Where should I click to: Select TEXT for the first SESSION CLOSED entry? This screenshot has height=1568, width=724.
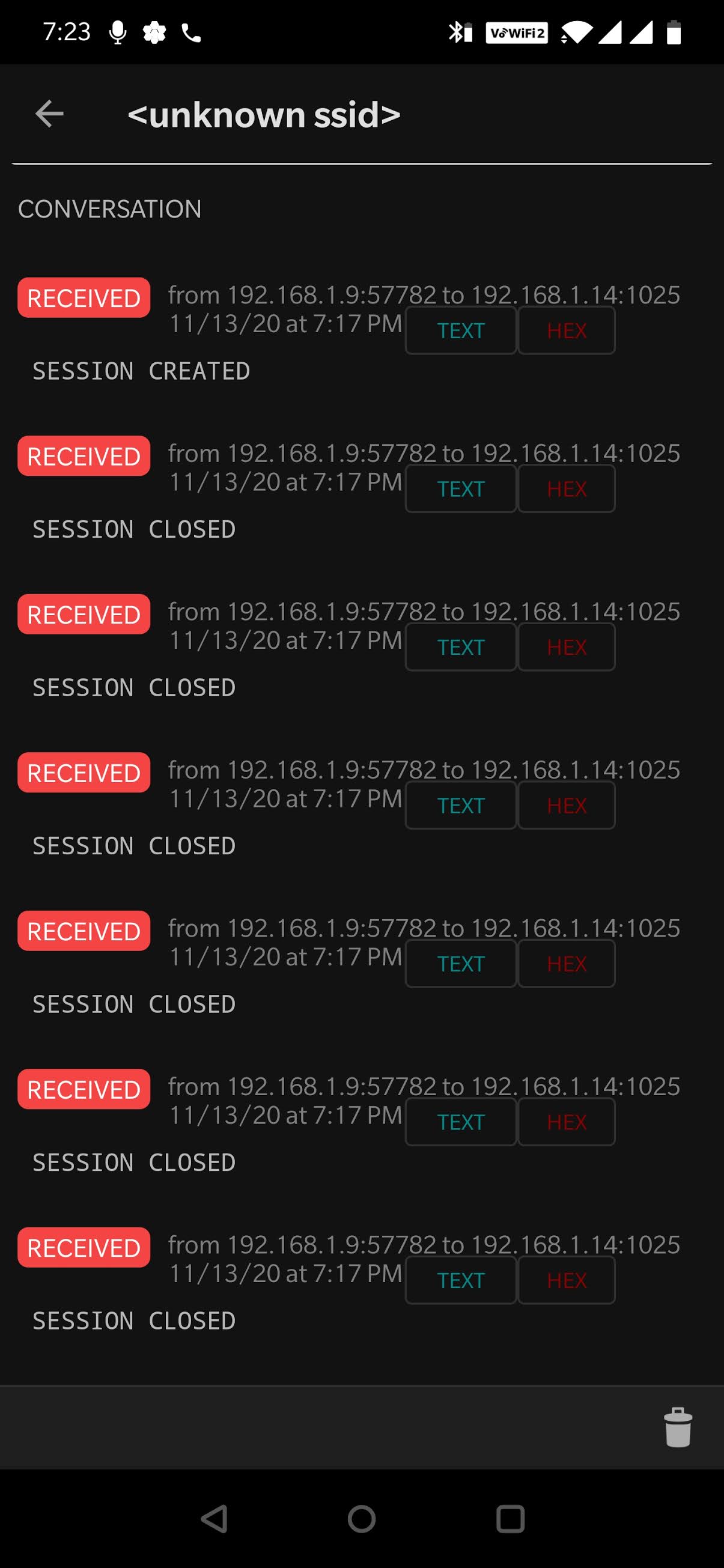pos(460,489)
